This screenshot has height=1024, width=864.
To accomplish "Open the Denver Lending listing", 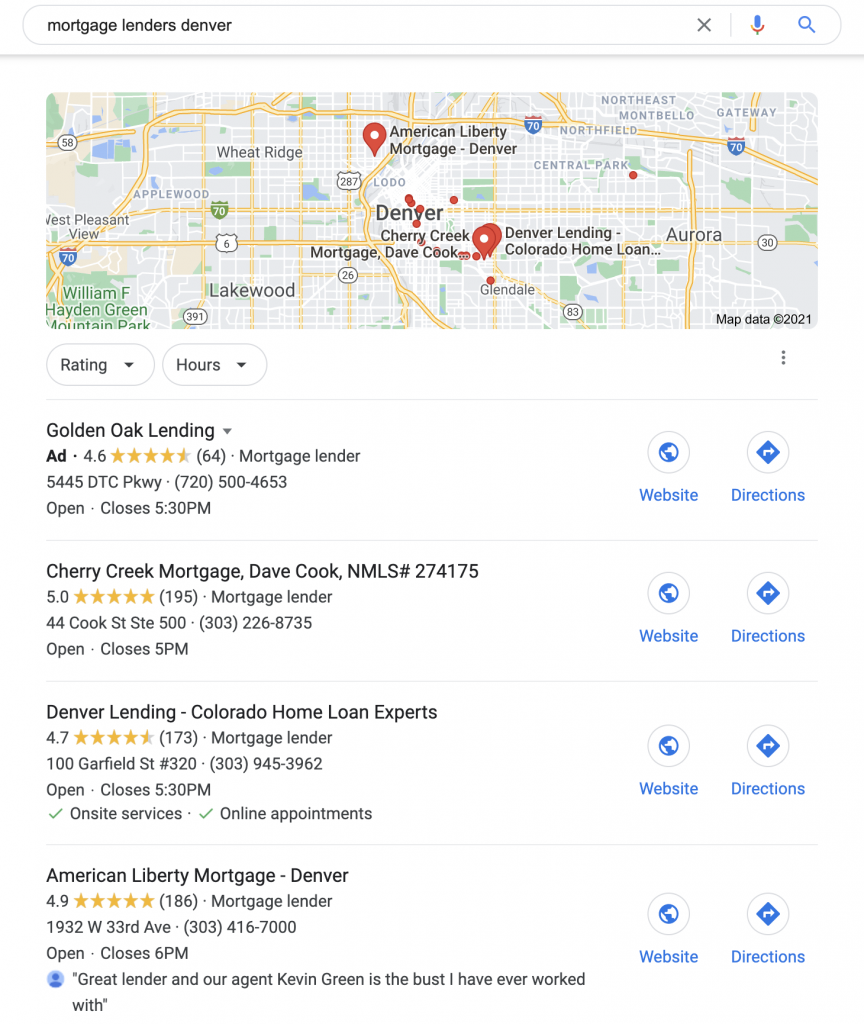I will 241,713.
